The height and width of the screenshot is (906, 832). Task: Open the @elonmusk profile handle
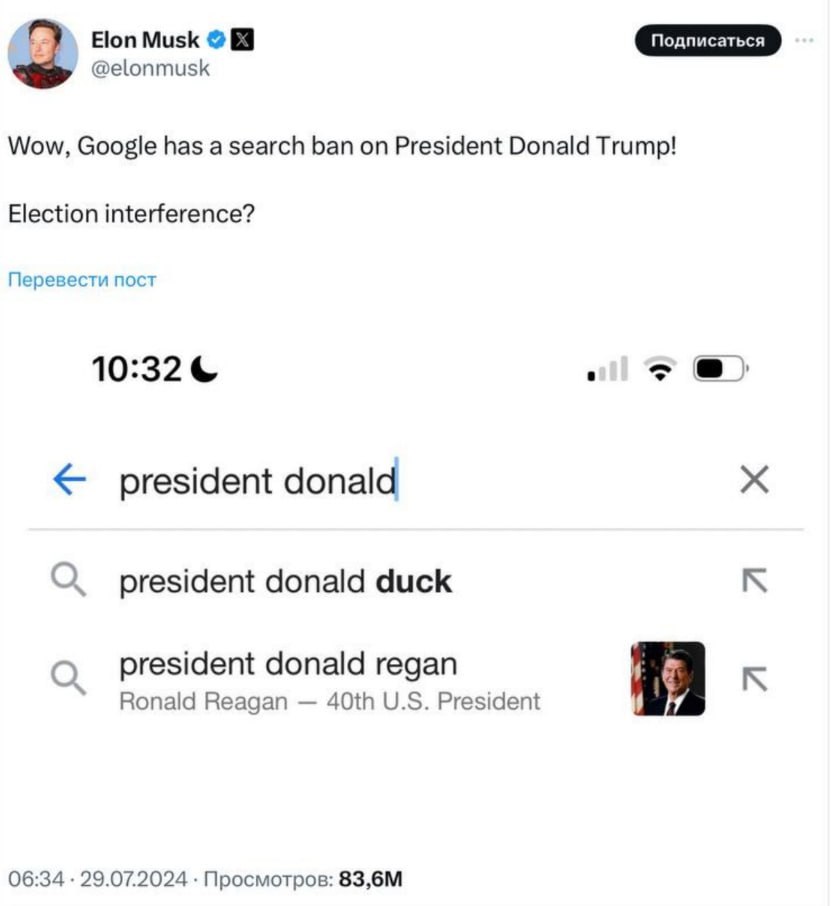coord(150,69)
